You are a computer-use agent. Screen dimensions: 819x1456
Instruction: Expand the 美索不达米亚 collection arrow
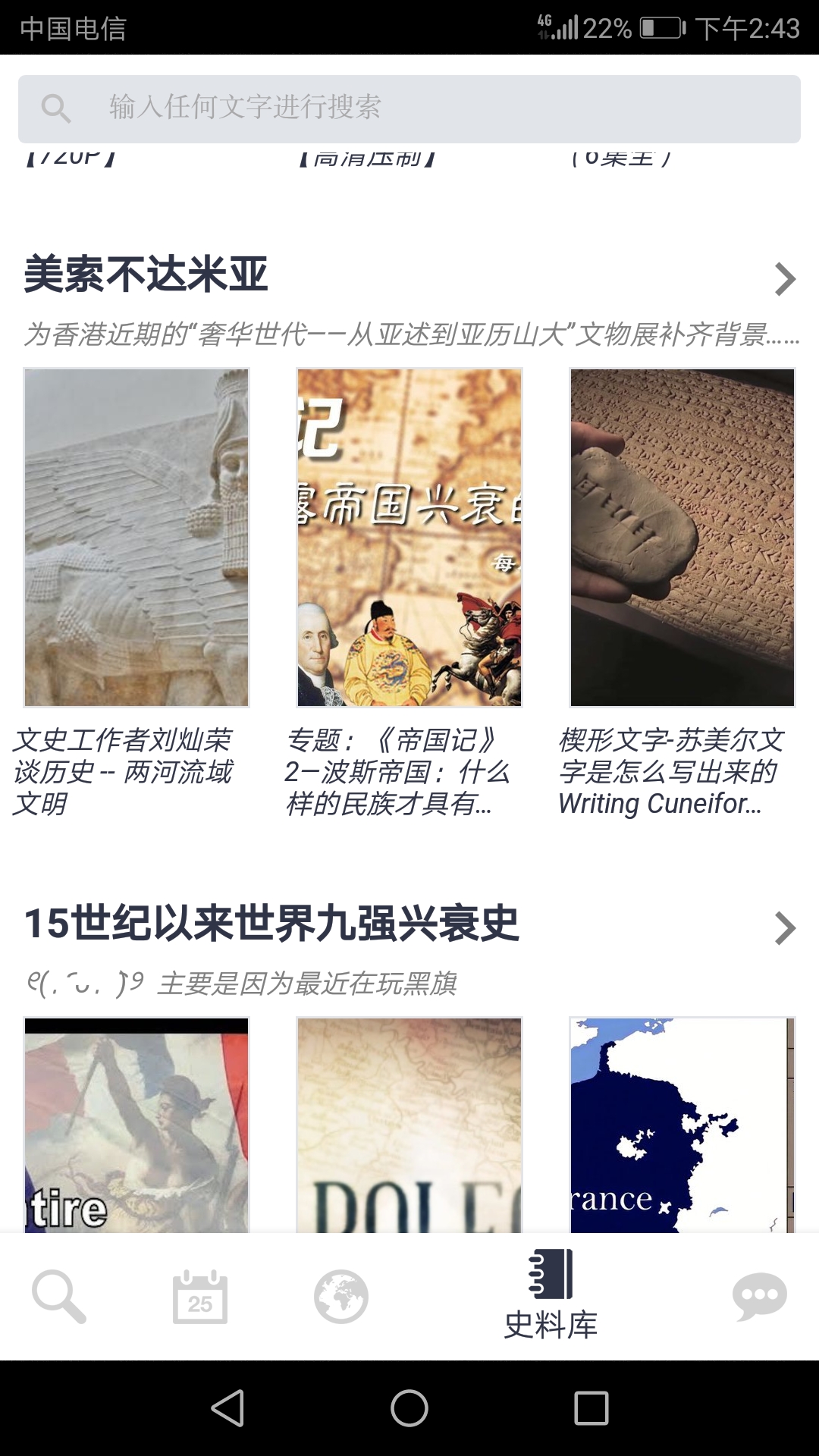click(x=785, y=278)
